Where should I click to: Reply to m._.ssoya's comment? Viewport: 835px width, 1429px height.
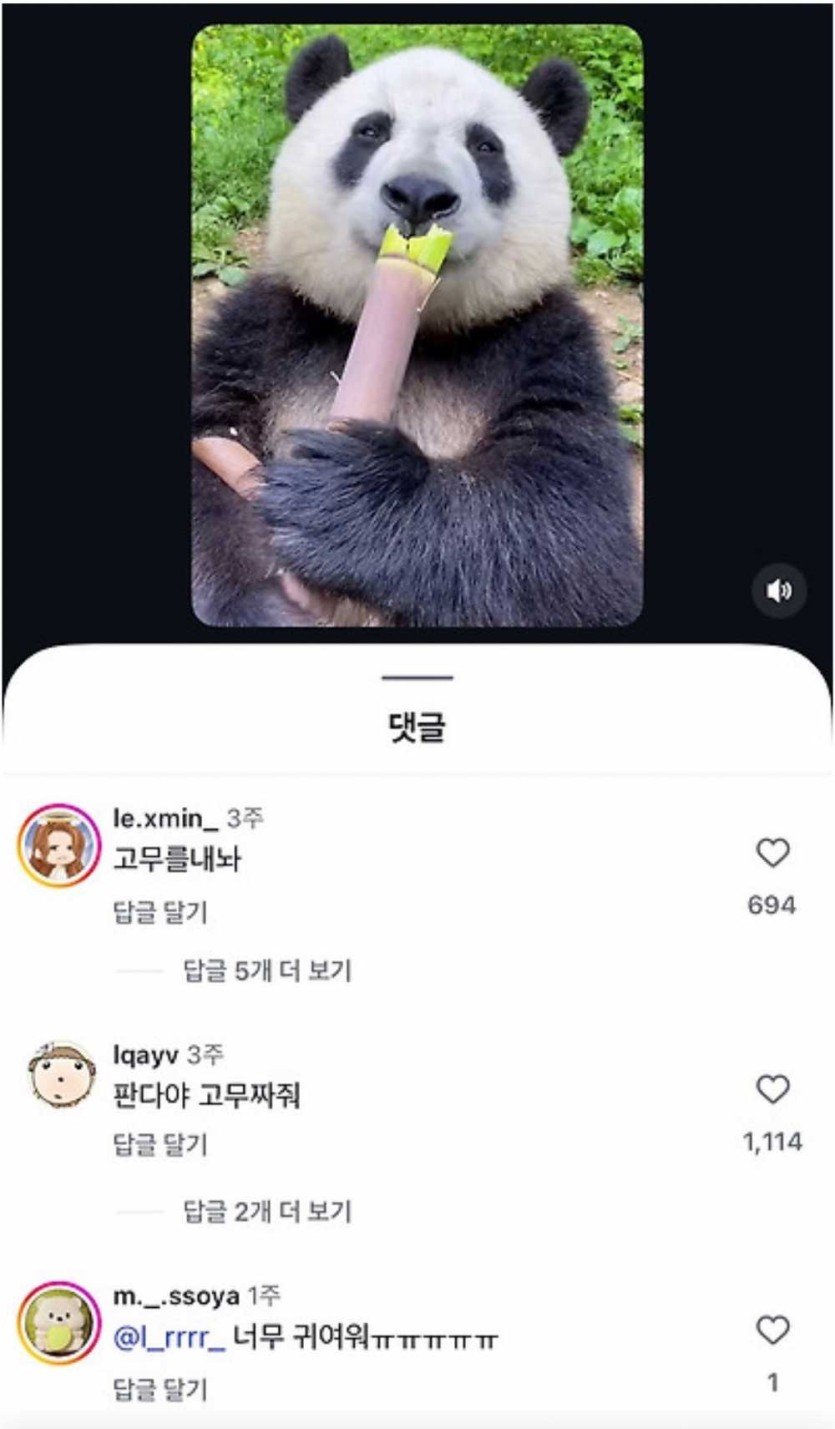click(160, 1388)
